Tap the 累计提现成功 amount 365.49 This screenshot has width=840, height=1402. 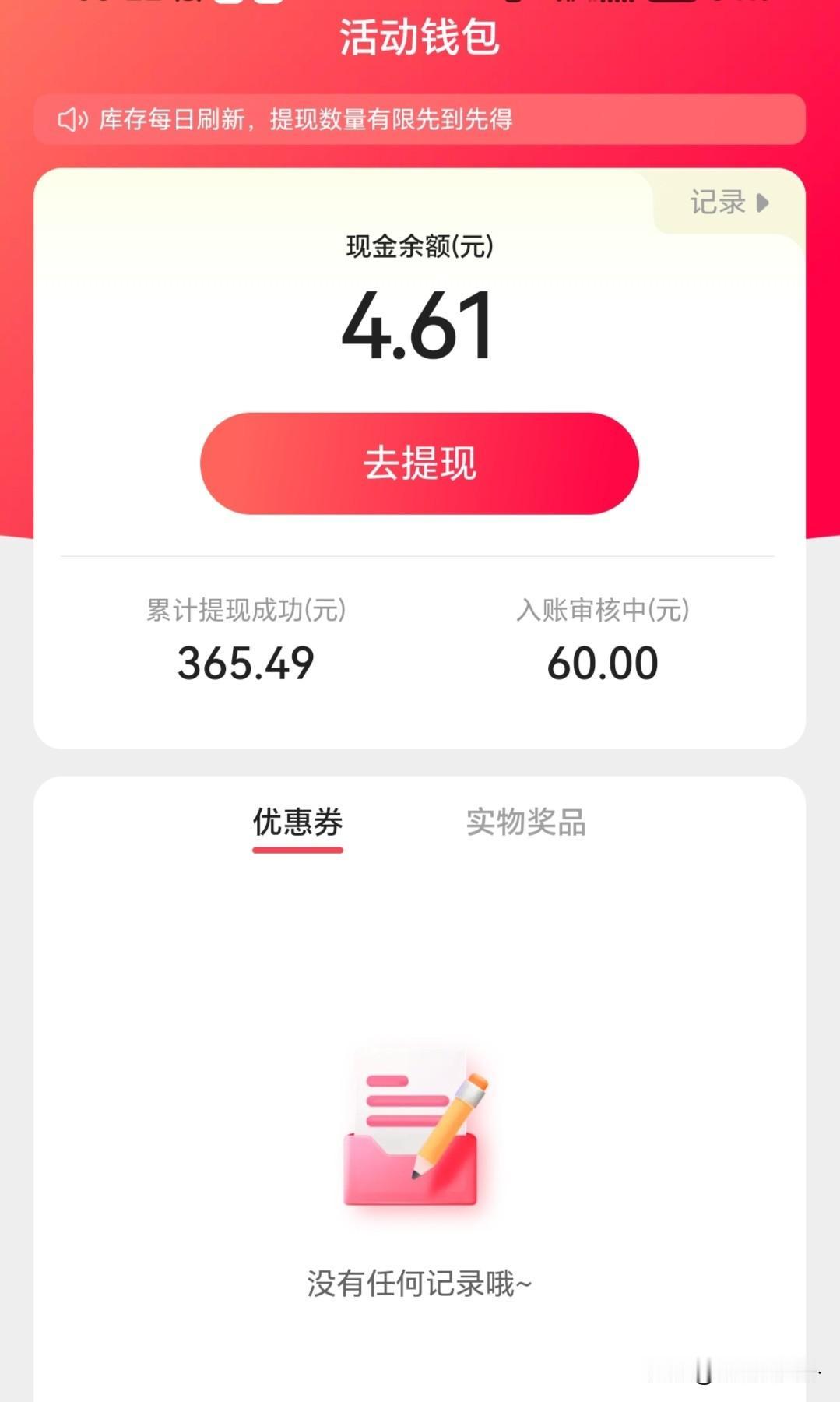pos(244,662)
